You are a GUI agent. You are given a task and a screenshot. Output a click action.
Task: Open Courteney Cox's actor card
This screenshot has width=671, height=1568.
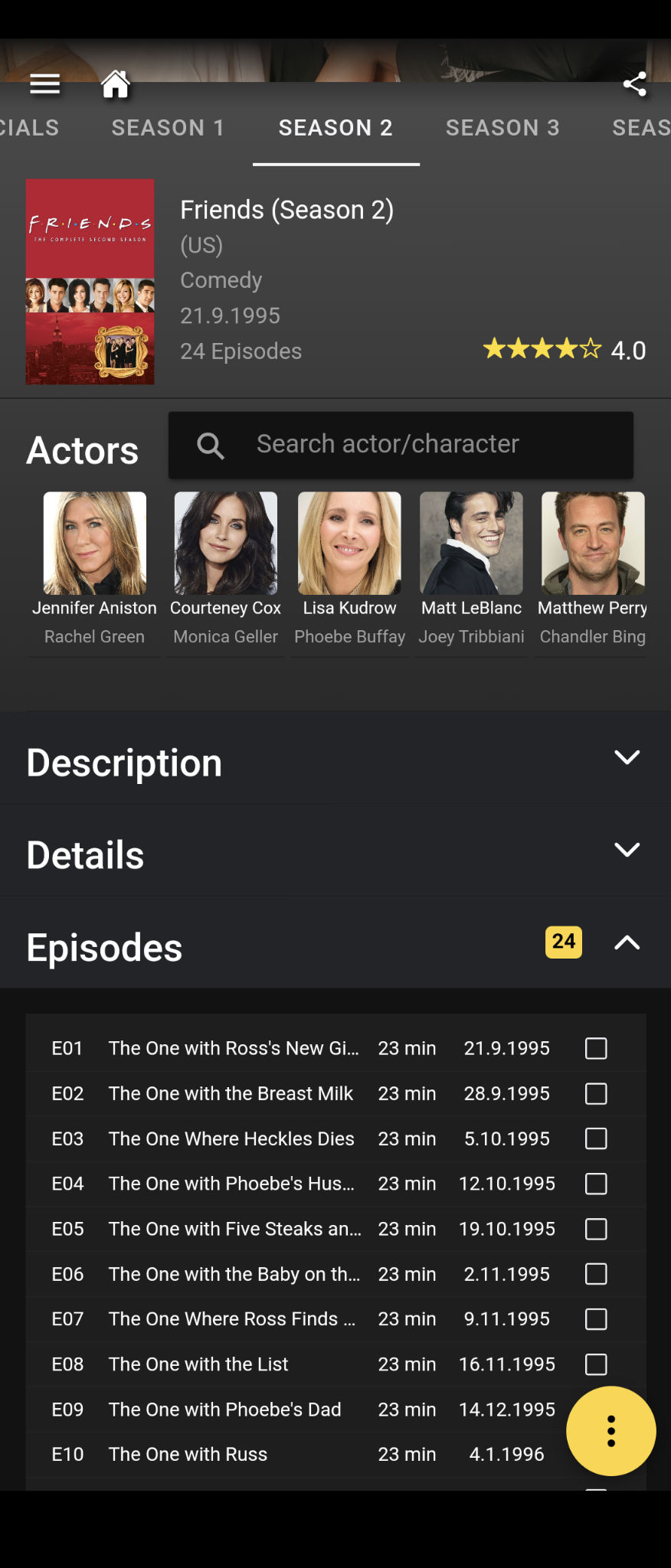point(225,570)
